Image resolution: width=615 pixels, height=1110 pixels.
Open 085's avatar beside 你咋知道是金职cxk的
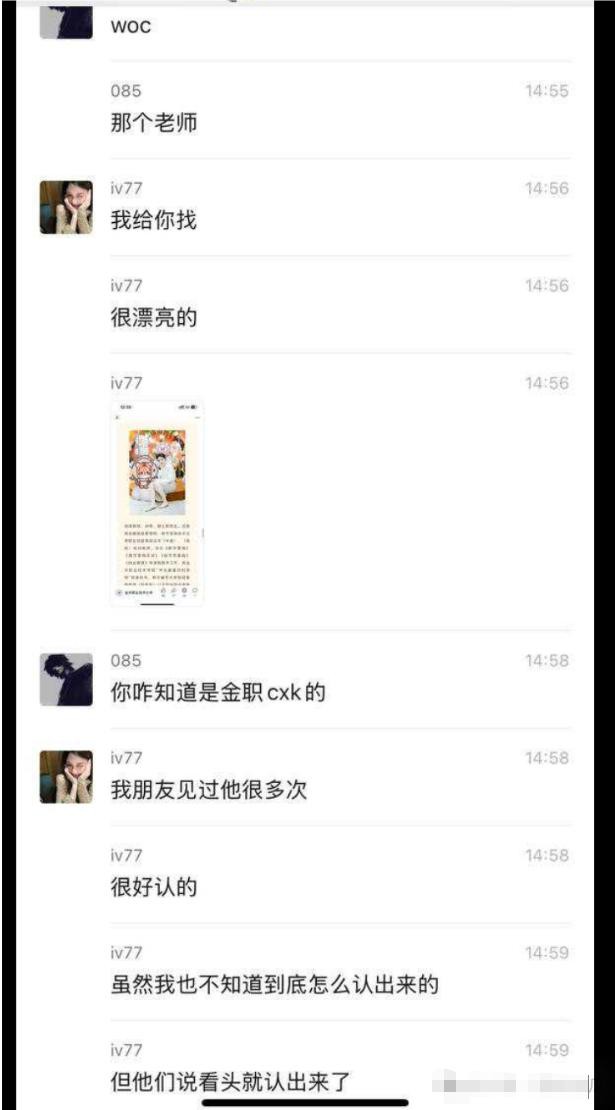66,679
